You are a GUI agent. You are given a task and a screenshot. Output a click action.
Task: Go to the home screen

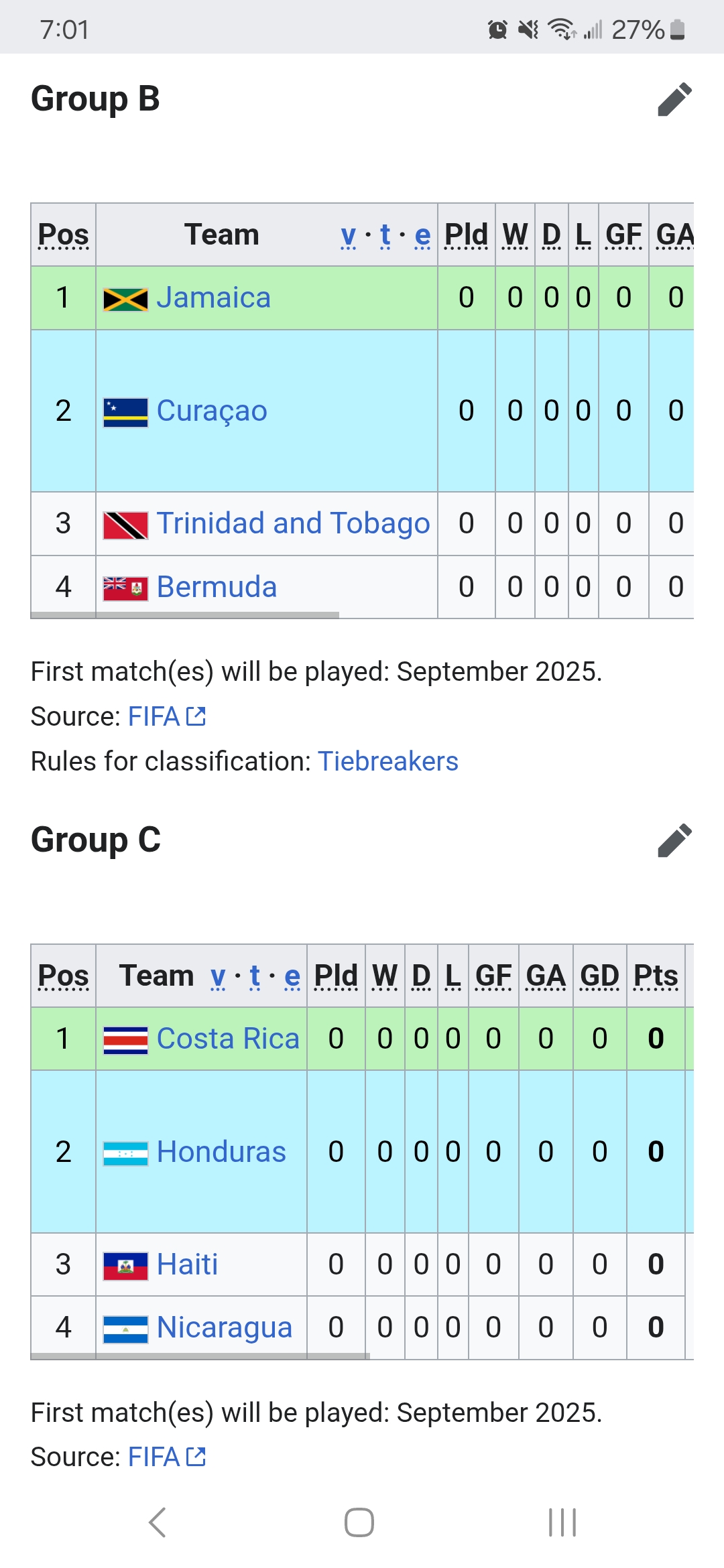point(359,1522)
